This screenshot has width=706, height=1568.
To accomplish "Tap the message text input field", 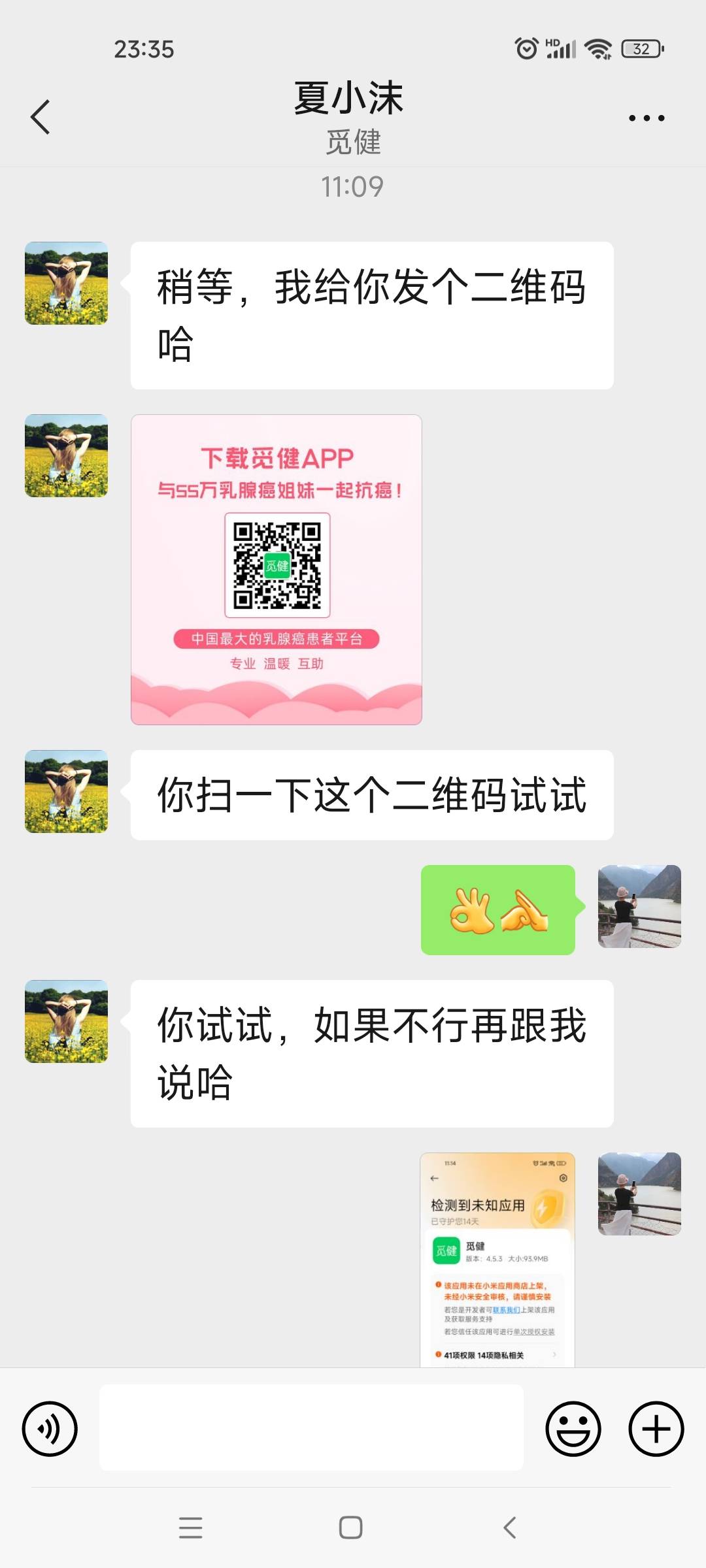I will tap(311, 1428).
